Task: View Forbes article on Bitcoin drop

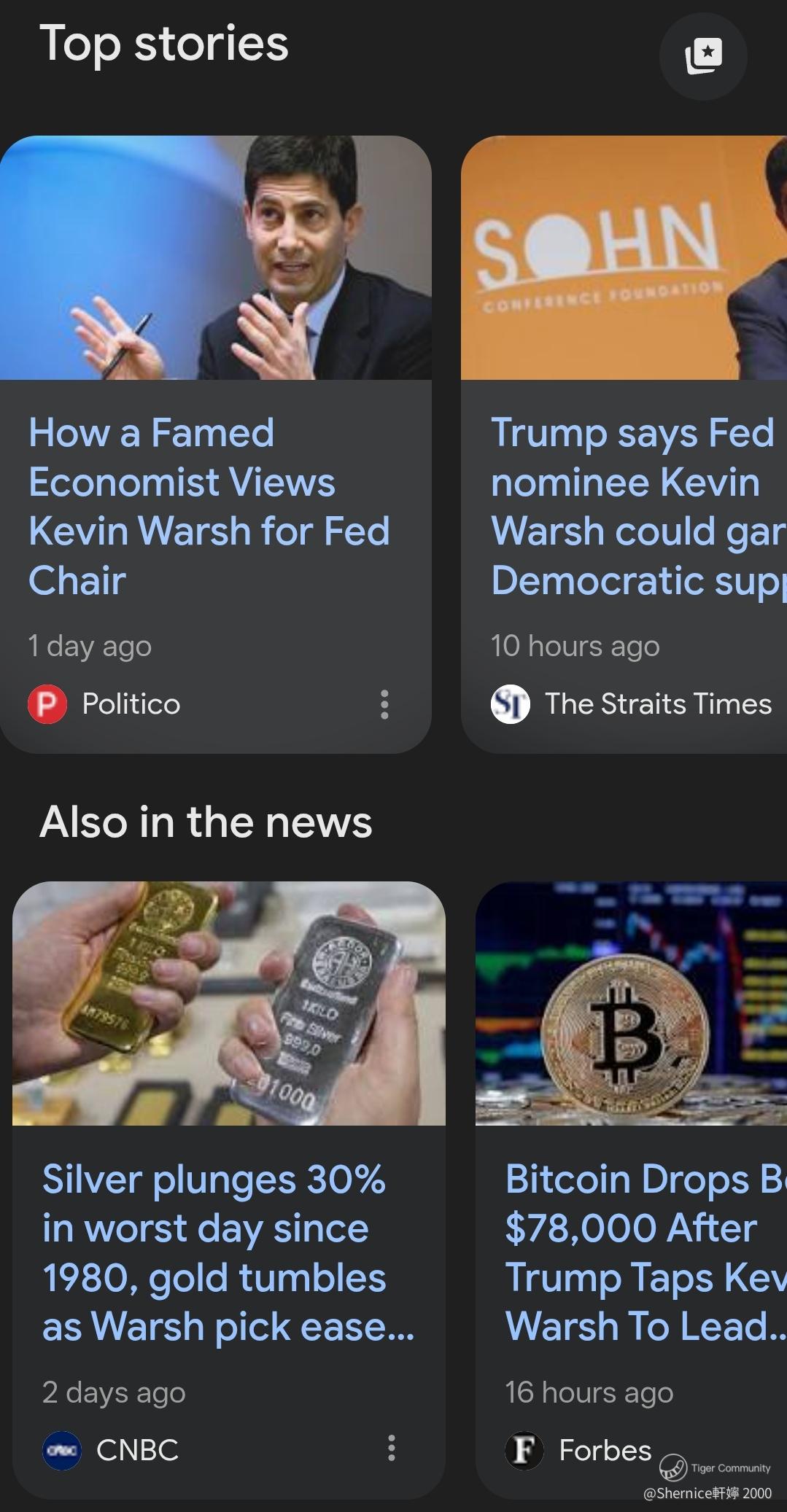Action: [x=642, y=1252]
